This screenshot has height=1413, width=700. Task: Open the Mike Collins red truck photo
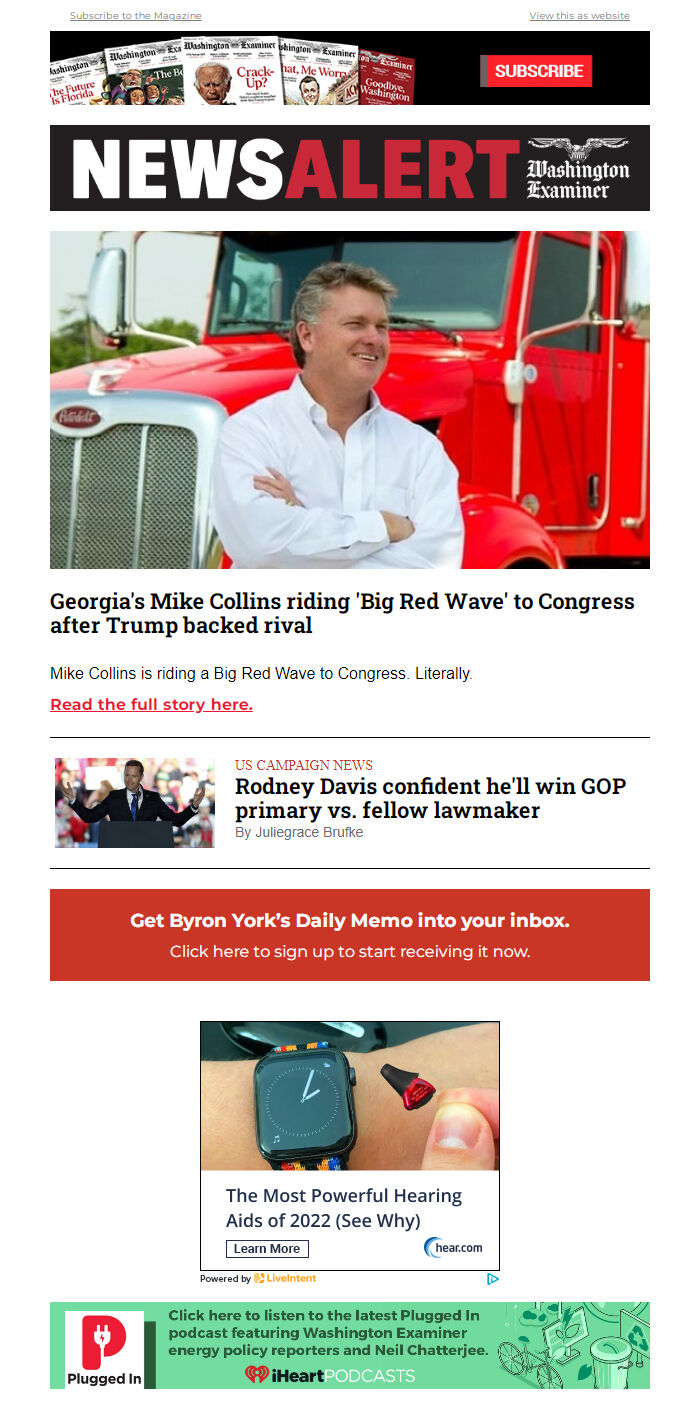coord(350,400)
